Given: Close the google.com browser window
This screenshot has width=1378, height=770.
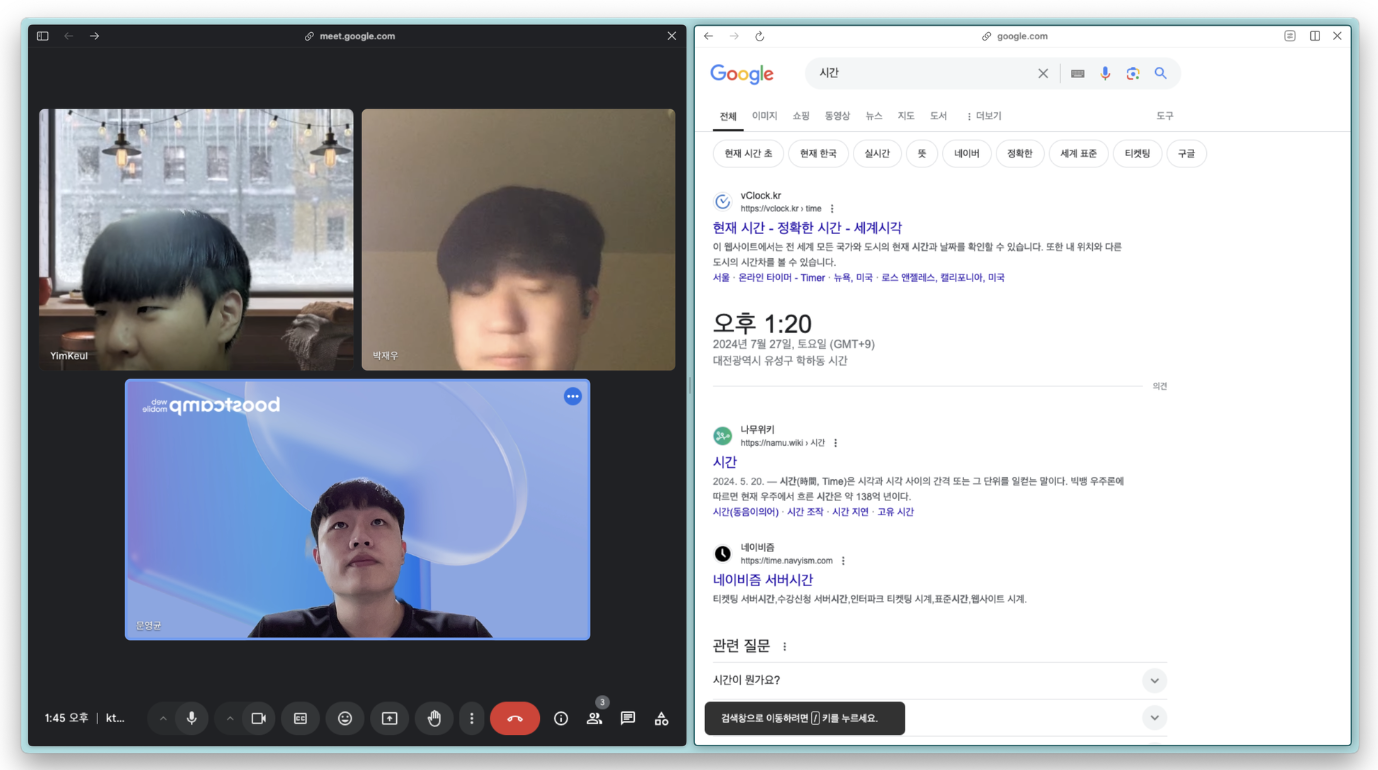Looking at the screenshot, I should 1337,36.
